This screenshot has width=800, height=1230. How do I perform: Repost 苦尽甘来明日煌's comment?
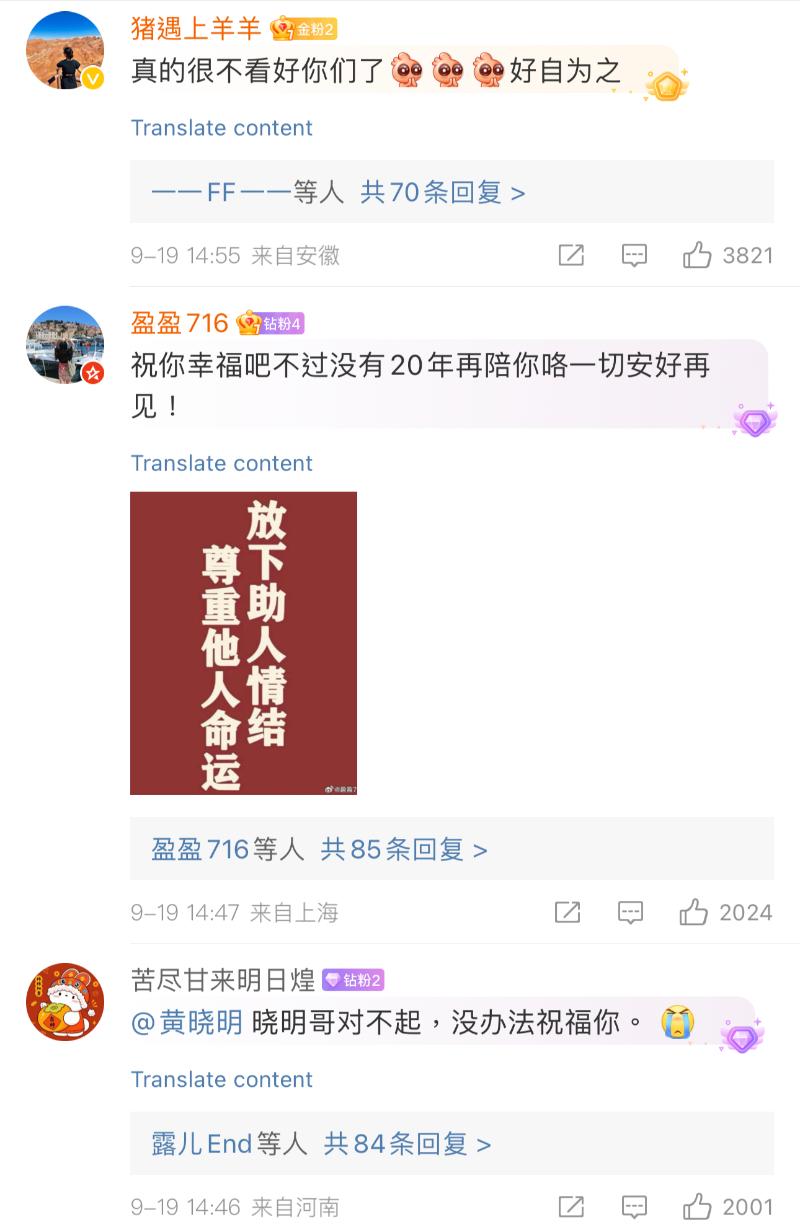[x=571, y=1207]
